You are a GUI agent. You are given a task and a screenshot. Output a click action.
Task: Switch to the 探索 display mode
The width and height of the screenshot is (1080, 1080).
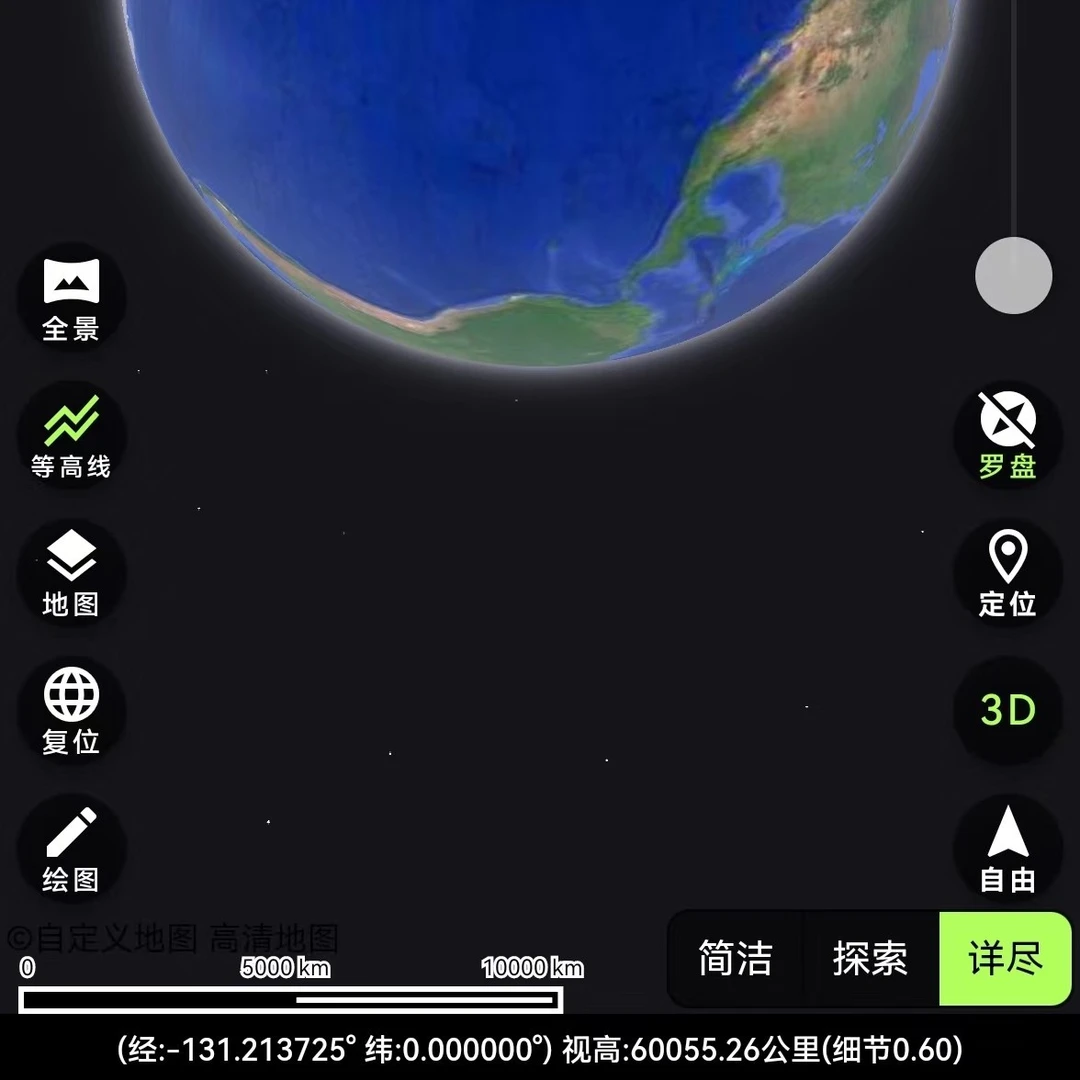[870, 959]
